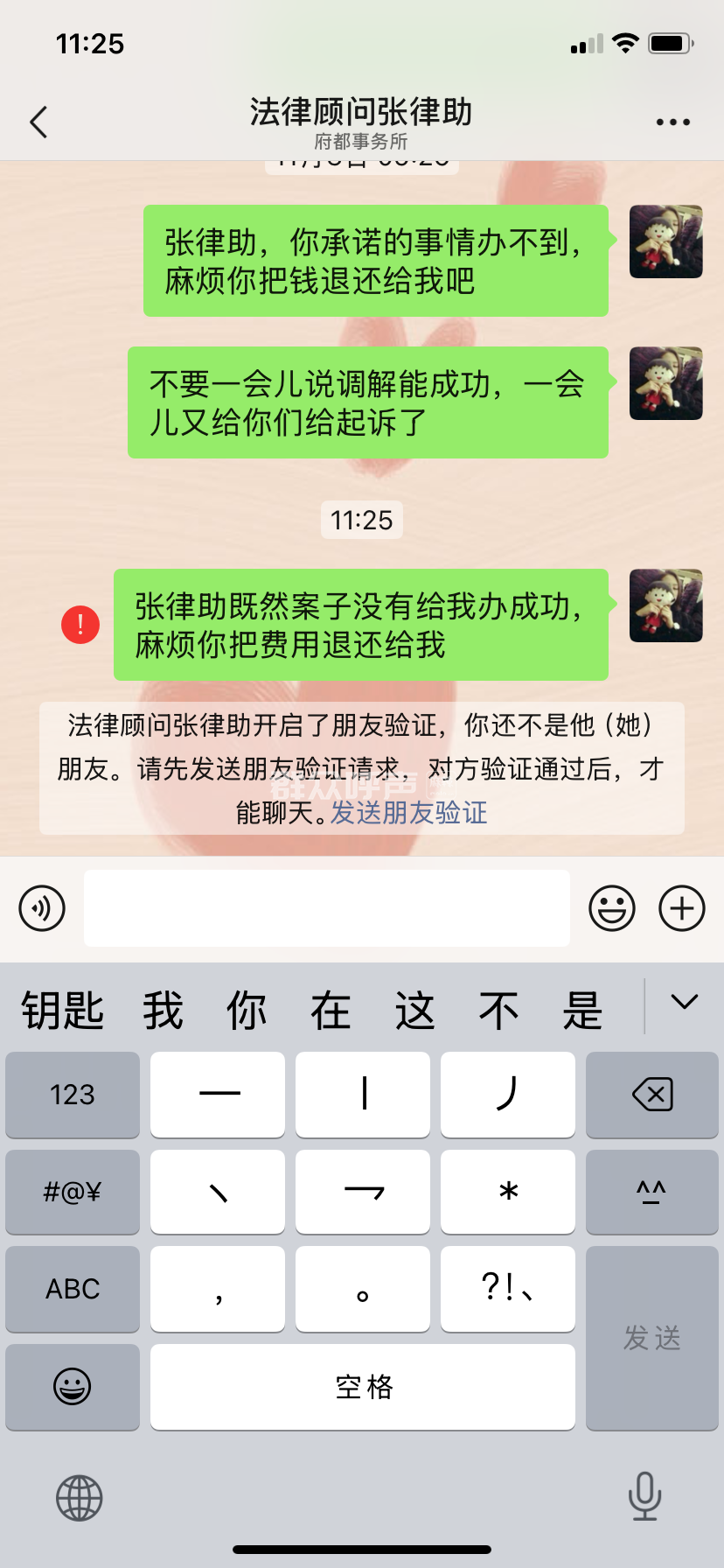The height and width of the screenshot is (1568, 724).
Task: Start dictation with the microphone key
Action: tap(644, 1496)
